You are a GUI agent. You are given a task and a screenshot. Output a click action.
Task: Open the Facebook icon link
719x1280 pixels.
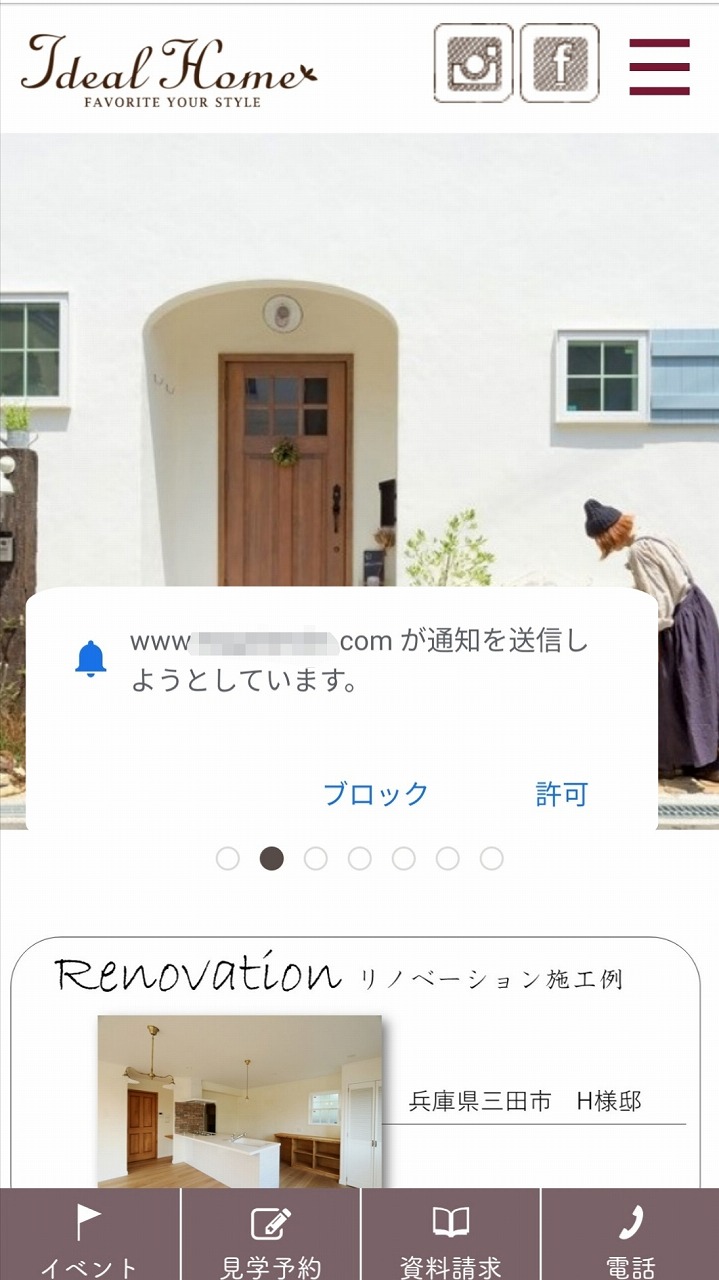coord(560,63)
